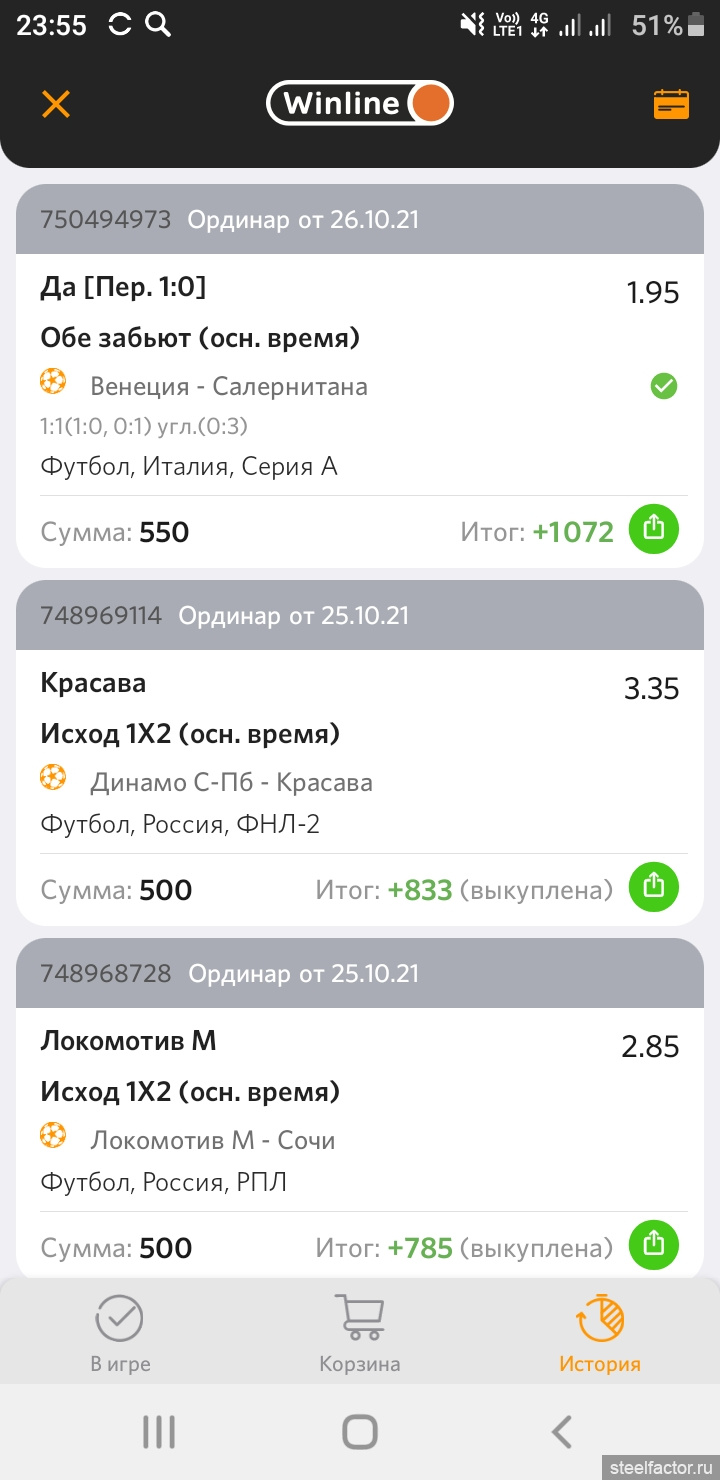
Task: Open the orange calendar filter icon
Action: click(671, 104)
